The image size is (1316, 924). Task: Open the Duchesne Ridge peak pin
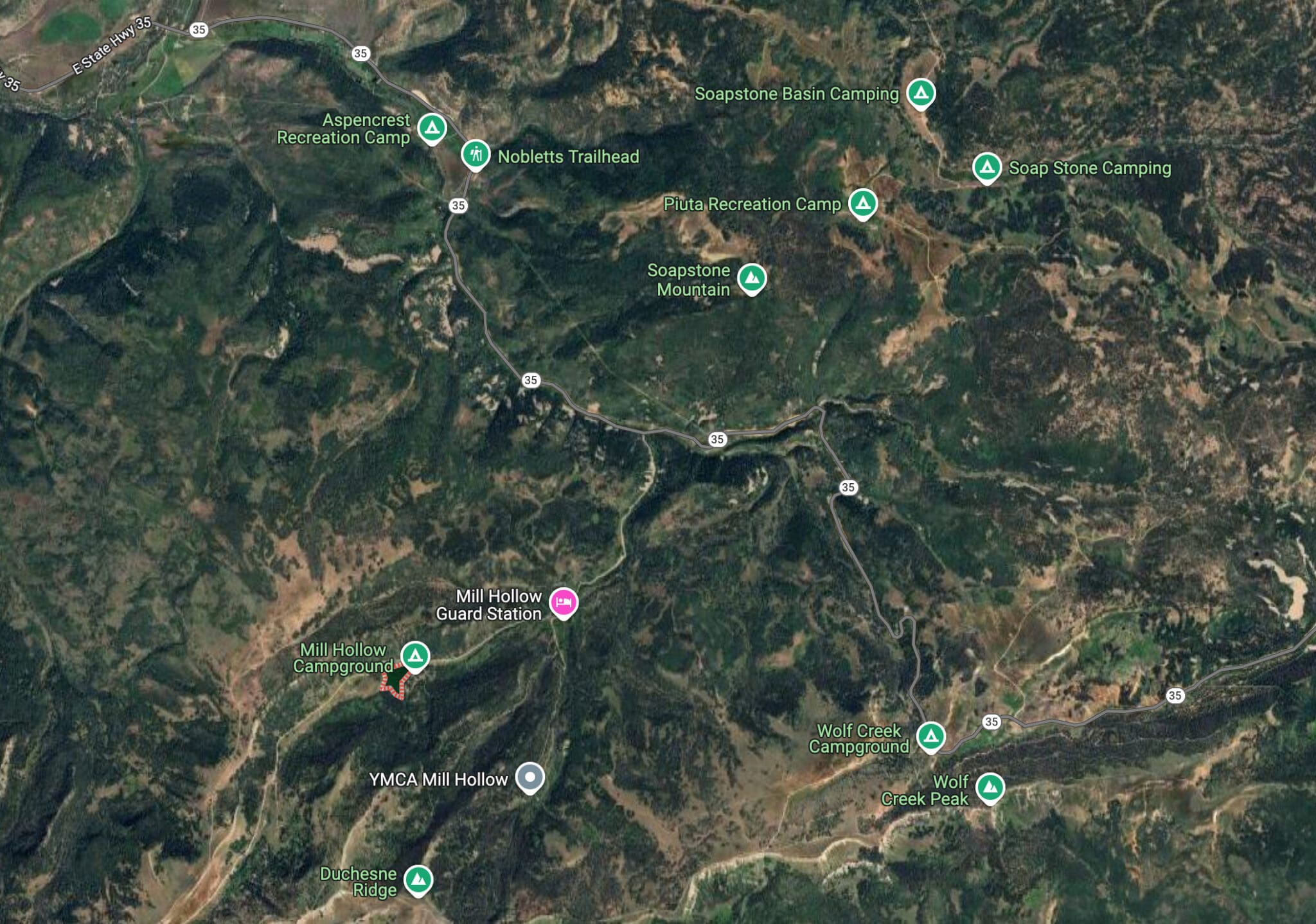(x=418, y=880)
